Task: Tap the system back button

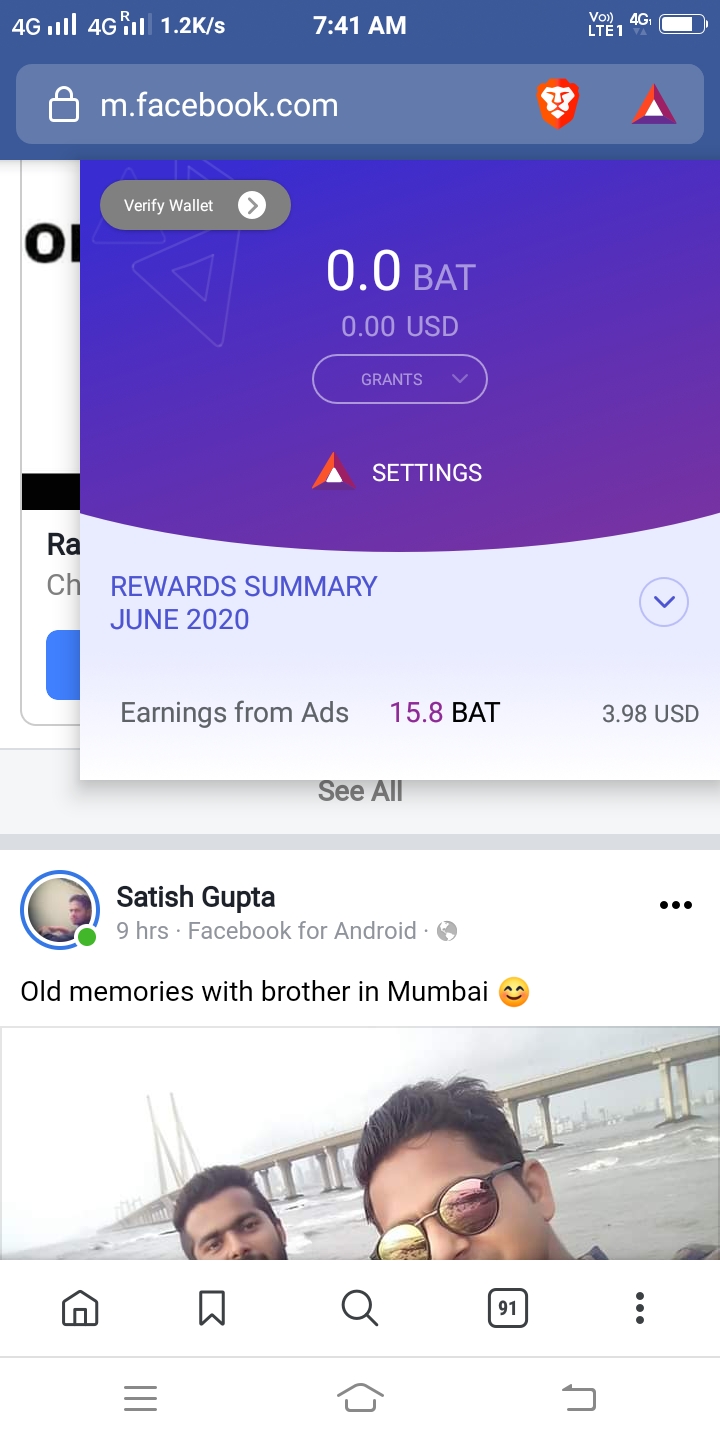Action: tap(579, 1397)
